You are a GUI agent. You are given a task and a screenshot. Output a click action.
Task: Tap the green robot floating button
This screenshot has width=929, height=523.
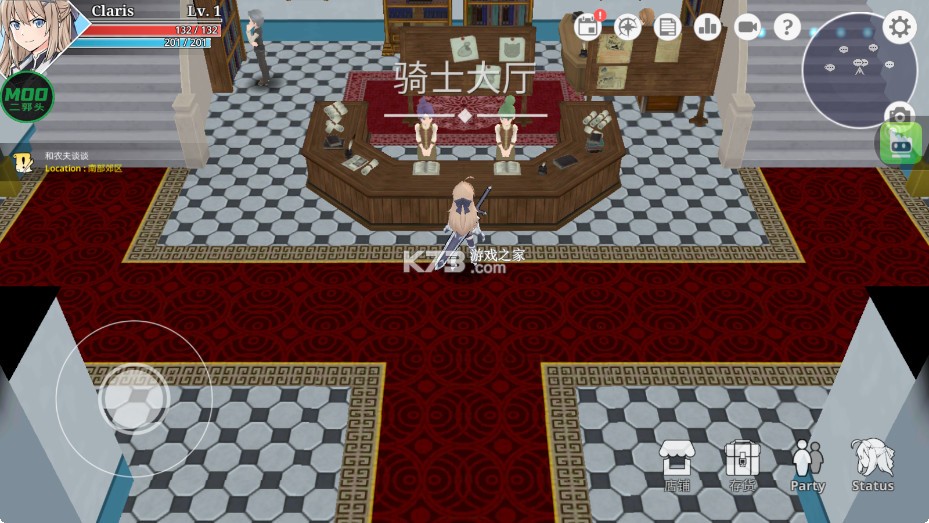pyautogui.click(x=900, y=146)
